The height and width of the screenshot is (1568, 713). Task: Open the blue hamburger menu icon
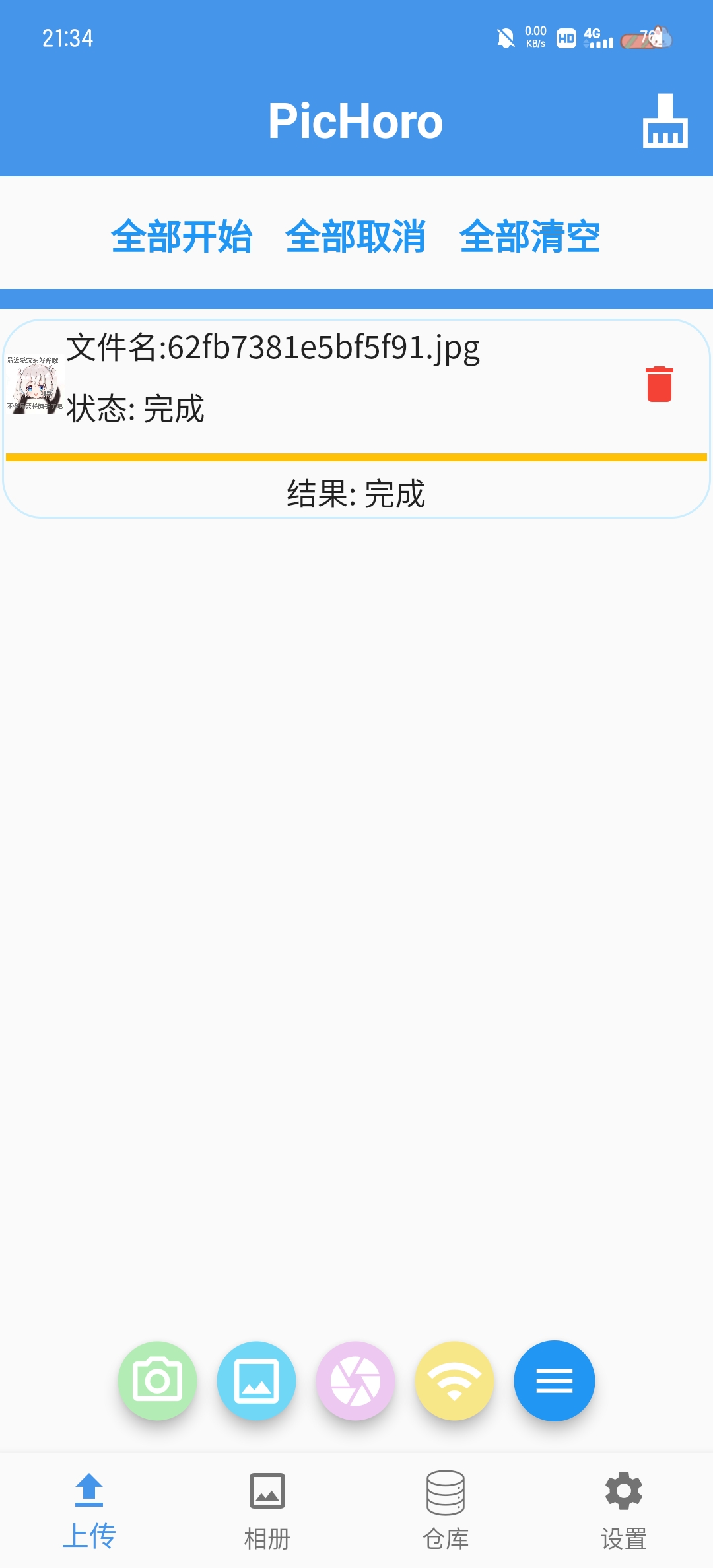click(555, 1381)
